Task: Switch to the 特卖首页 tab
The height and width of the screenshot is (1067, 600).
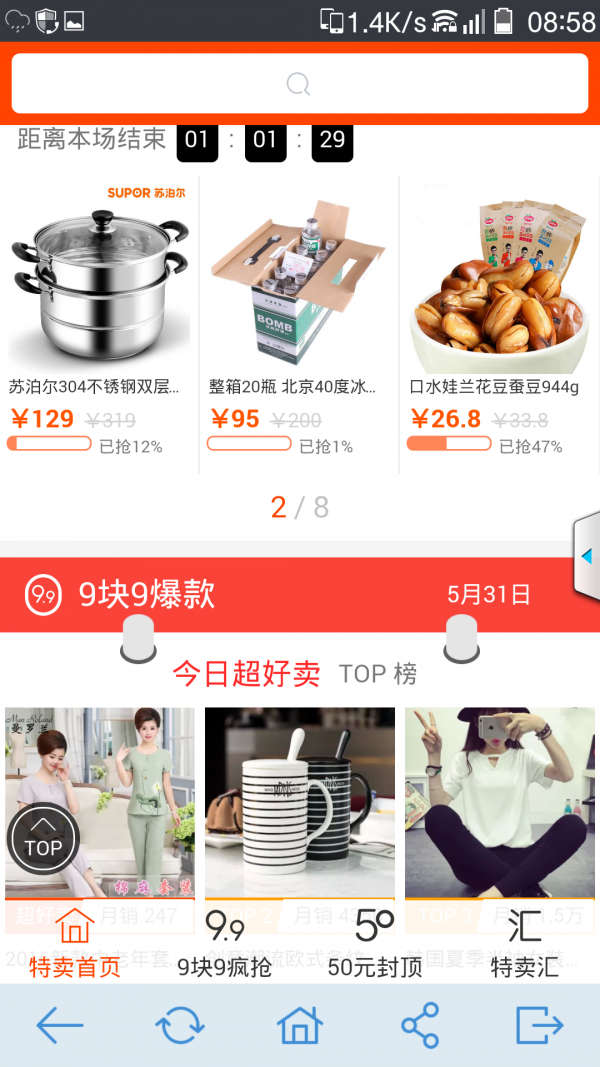Action: coord(74,943)
